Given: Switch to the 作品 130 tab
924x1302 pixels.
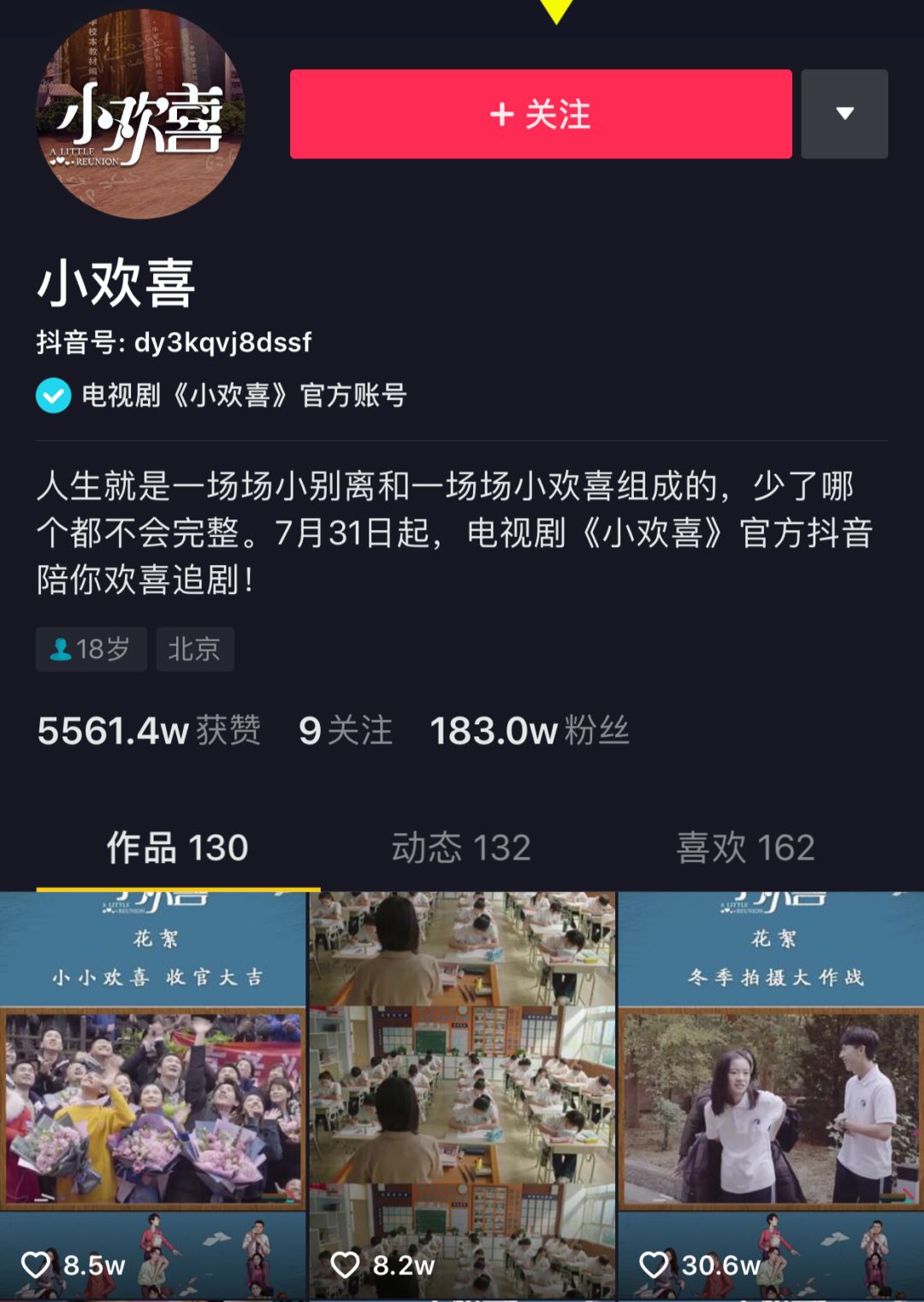Looking at the screenshot, I should point(177,847).
